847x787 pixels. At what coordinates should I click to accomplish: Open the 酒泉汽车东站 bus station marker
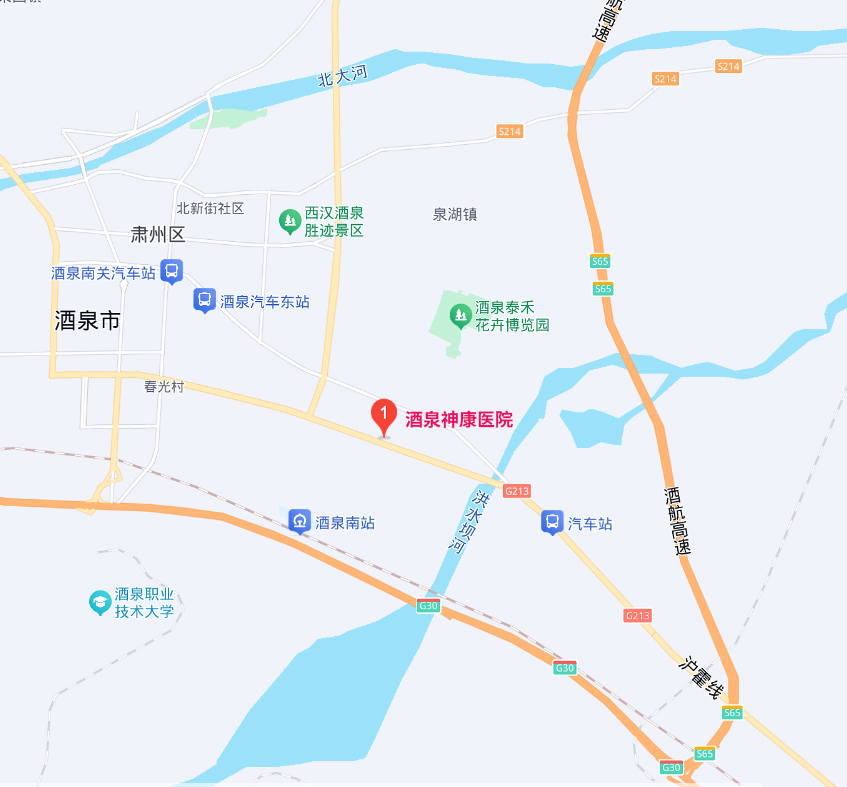[204, 300]
